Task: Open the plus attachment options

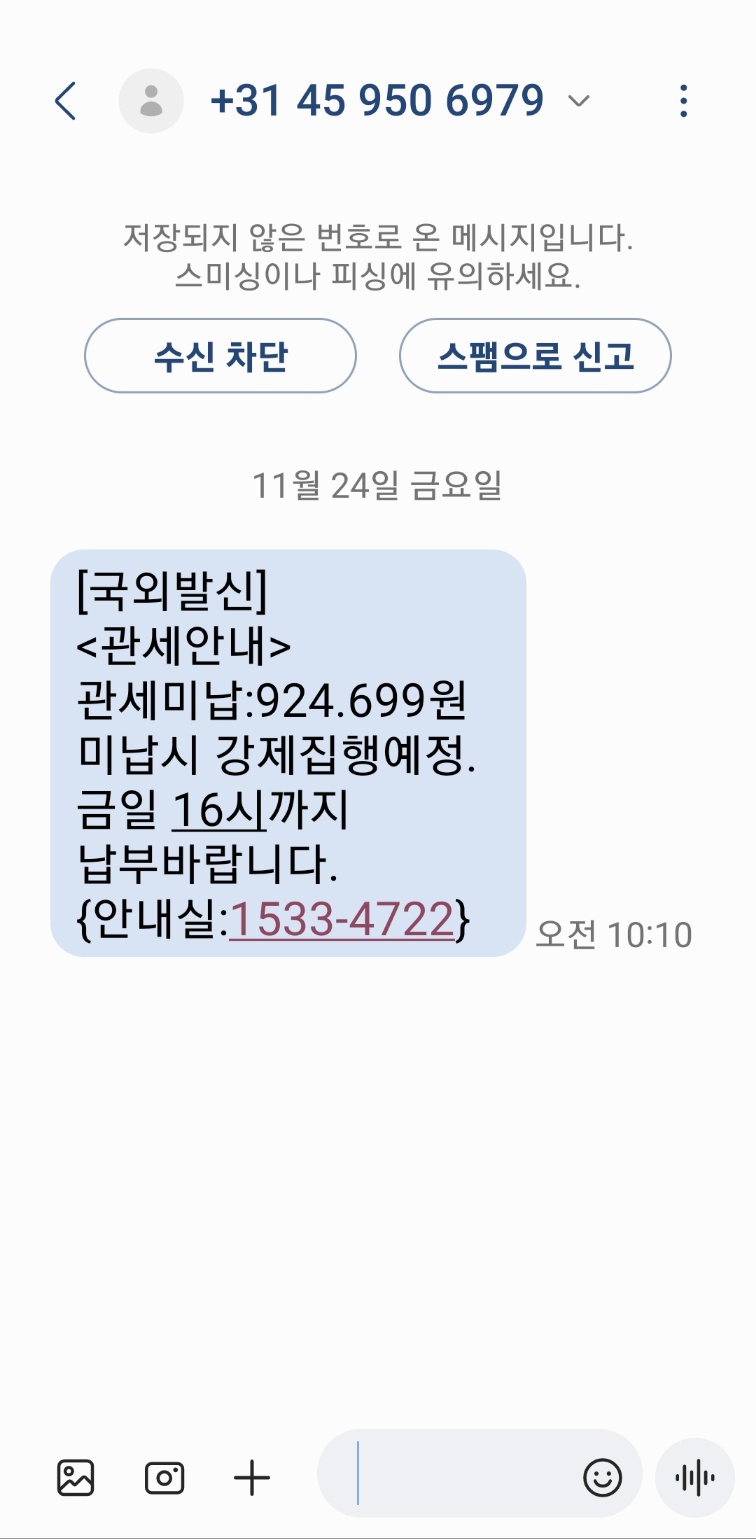Action: point(252,1477)
